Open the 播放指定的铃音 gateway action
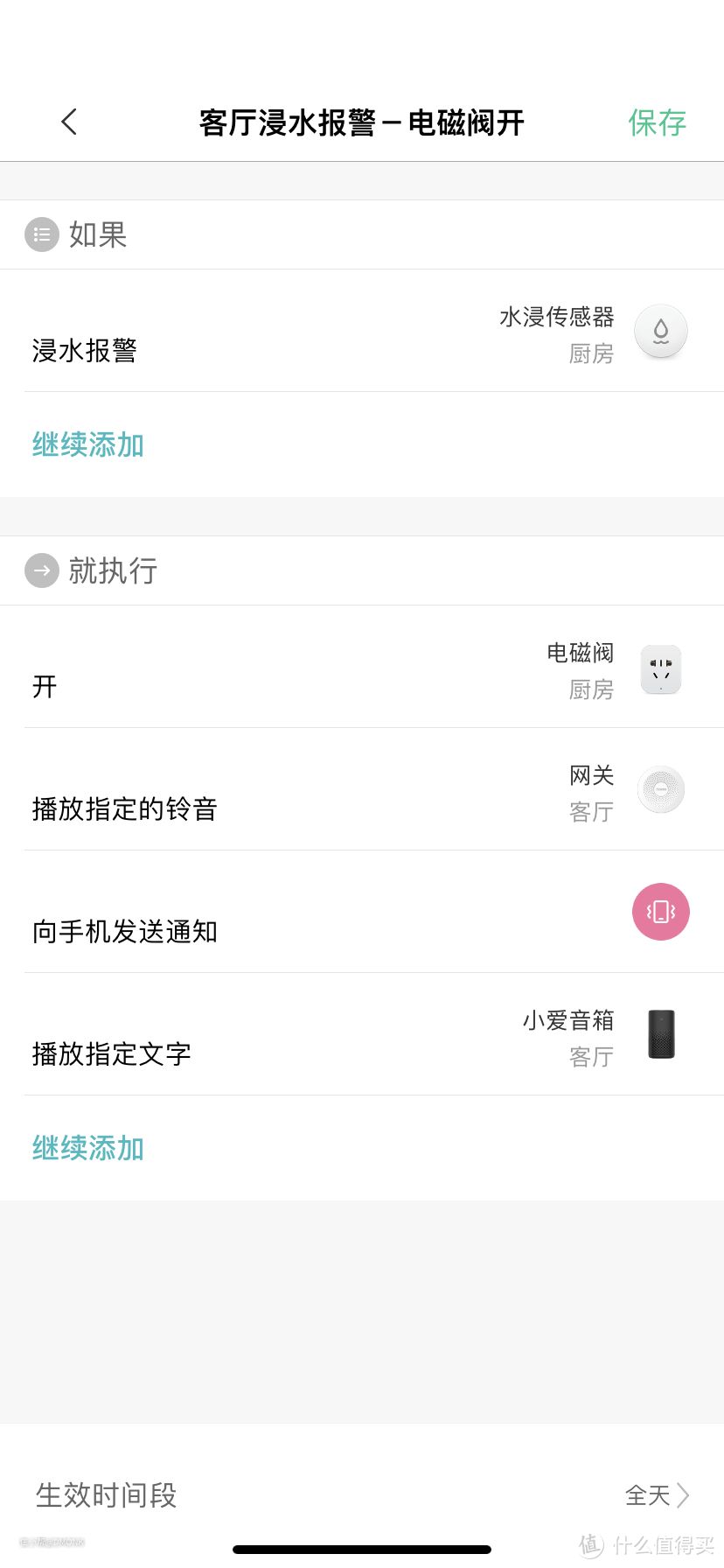This screenshot has width=724, height=1568. point(362,789)
